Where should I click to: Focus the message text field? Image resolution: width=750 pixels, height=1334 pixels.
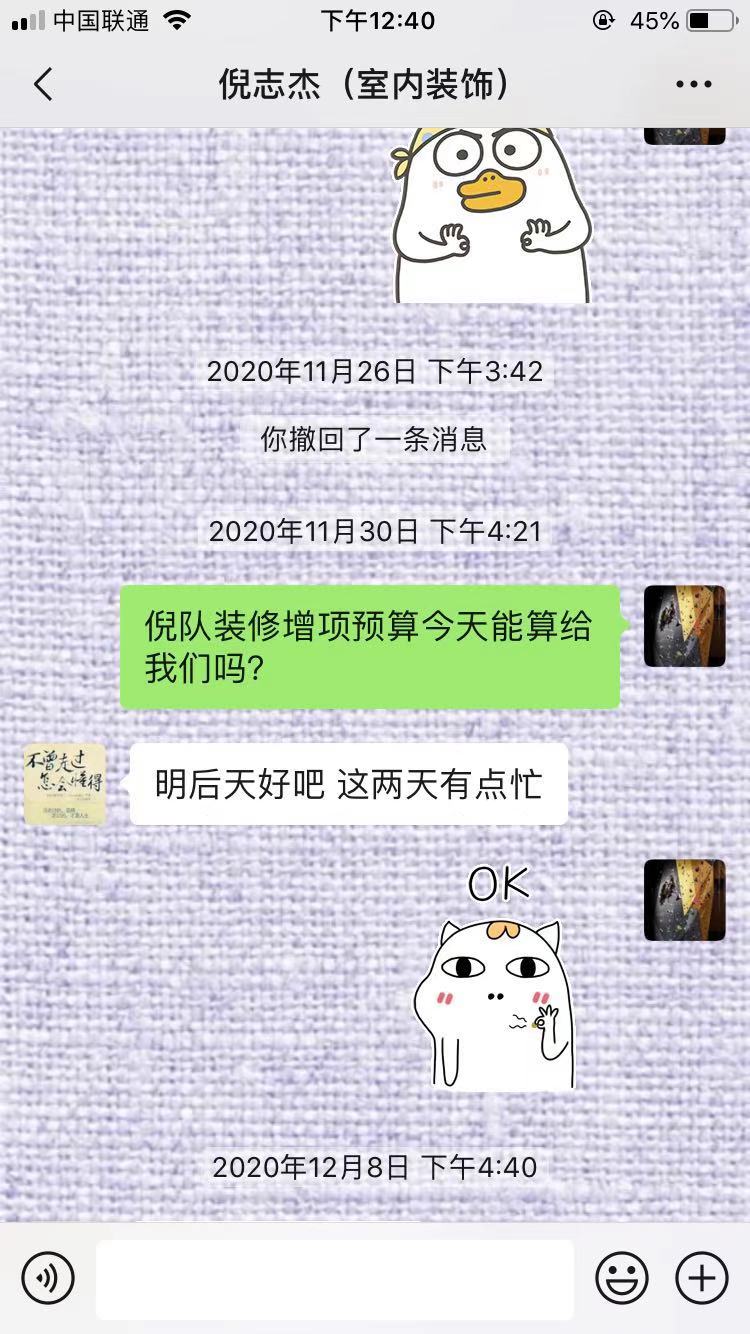coord(335,1279)
